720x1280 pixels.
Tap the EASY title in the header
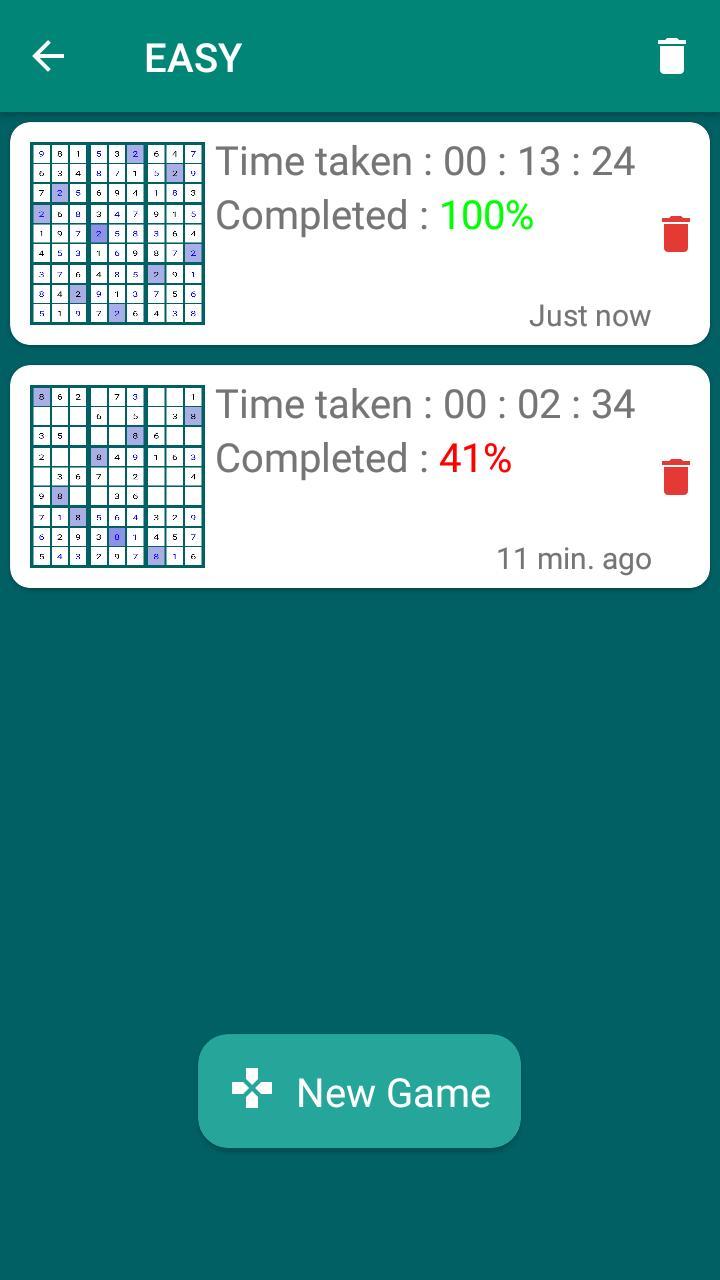[193, 56]
